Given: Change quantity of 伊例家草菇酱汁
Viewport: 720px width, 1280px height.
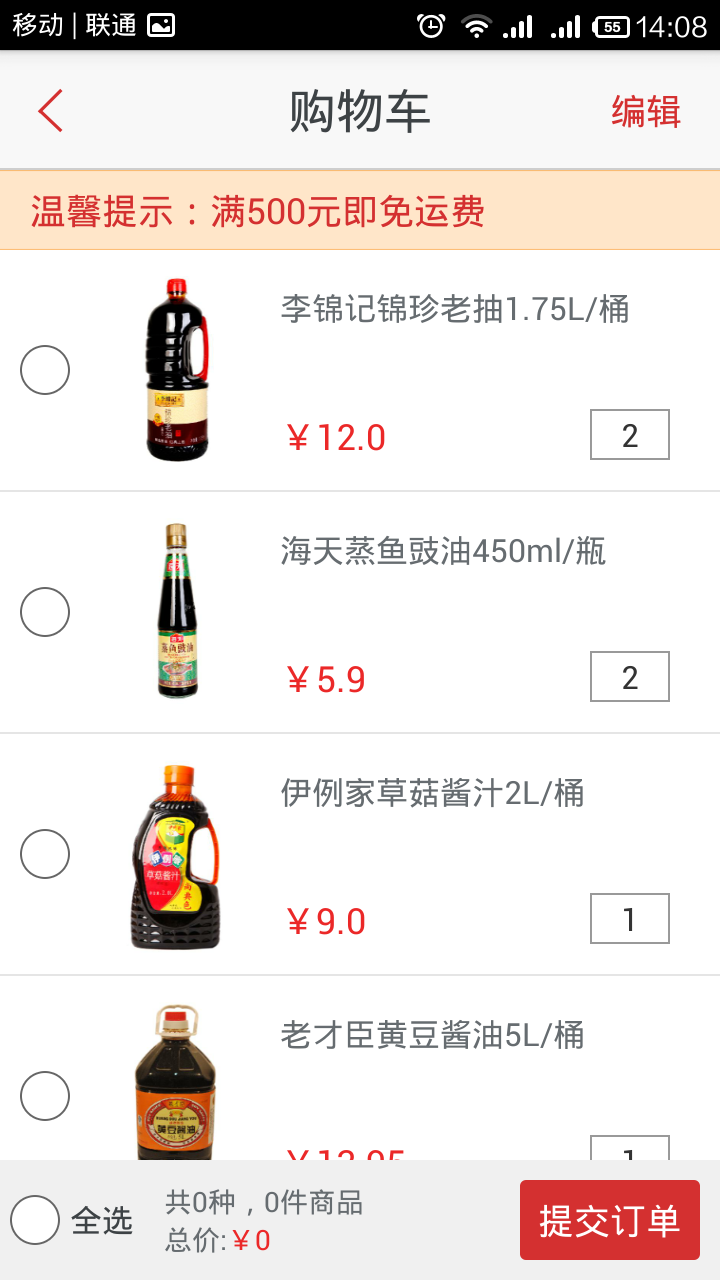Looking at the screenshot, I should coord(629,919).
